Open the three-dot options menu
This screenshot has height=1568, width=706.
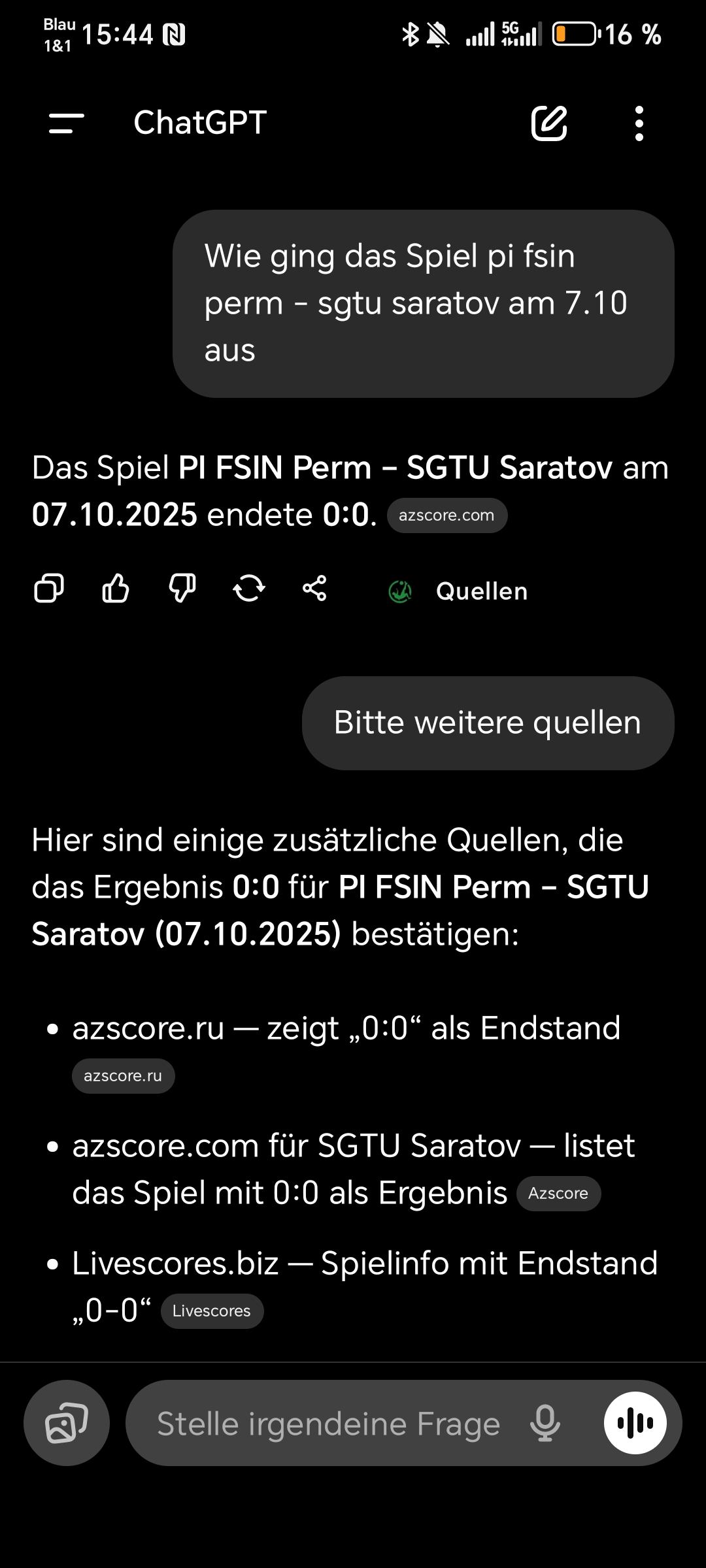[639, 124]
